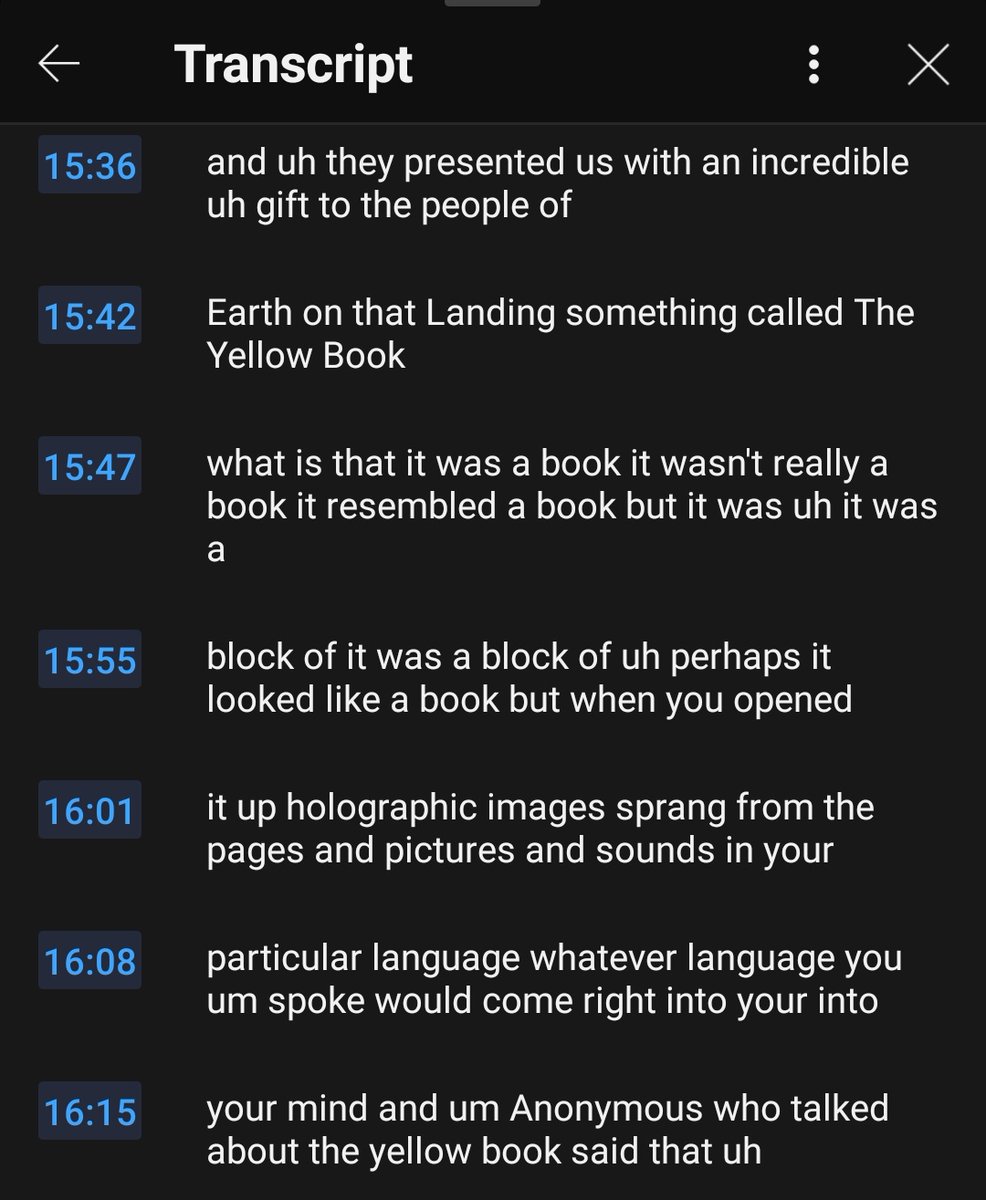The height and width of the screenshot is (1200, 986).
Task: Skip to the 16:15 transcript line
Action: (x=90, y=1110)
